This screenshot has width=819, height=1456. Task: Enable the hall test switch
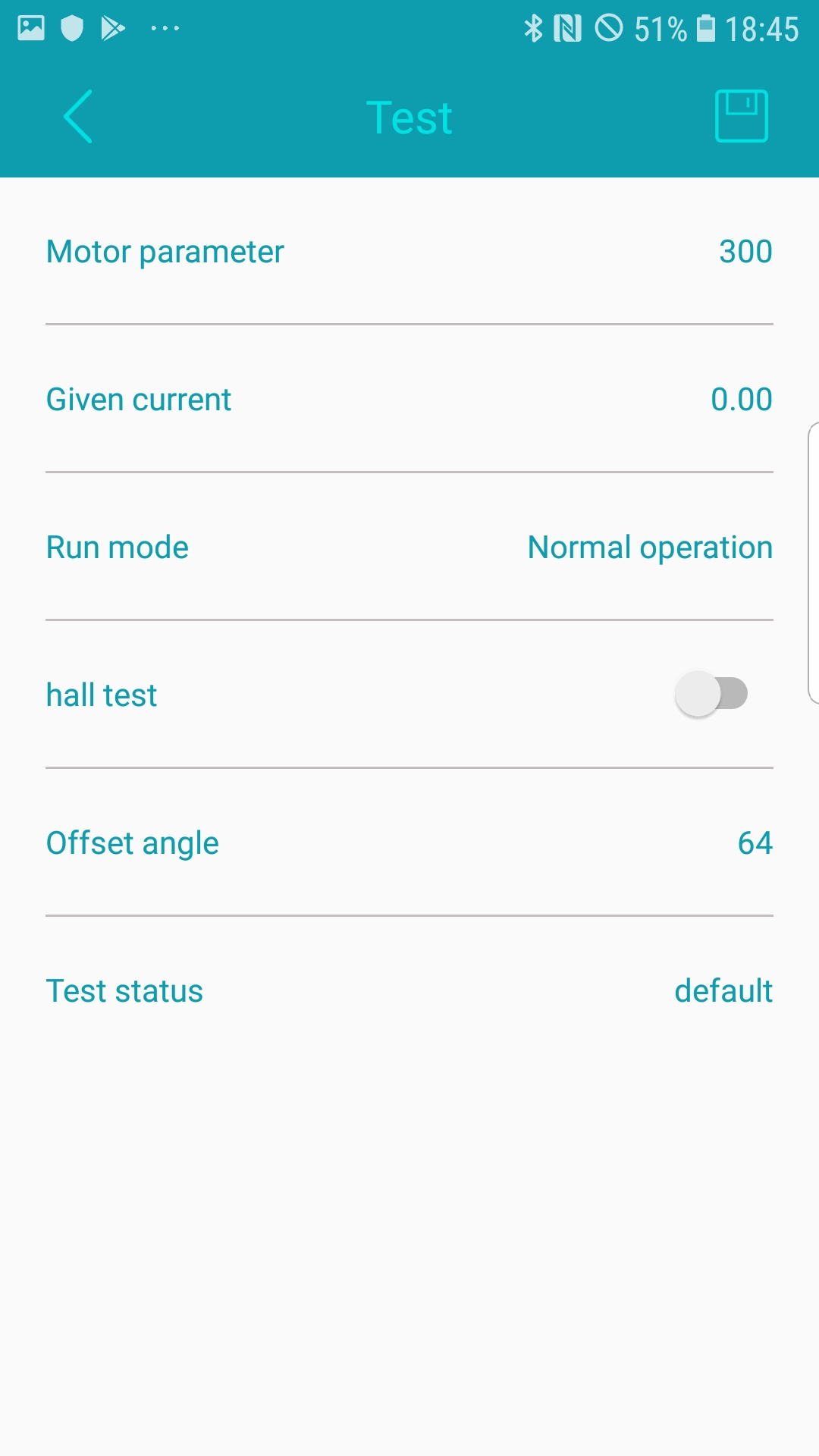[x=711, y=694]
